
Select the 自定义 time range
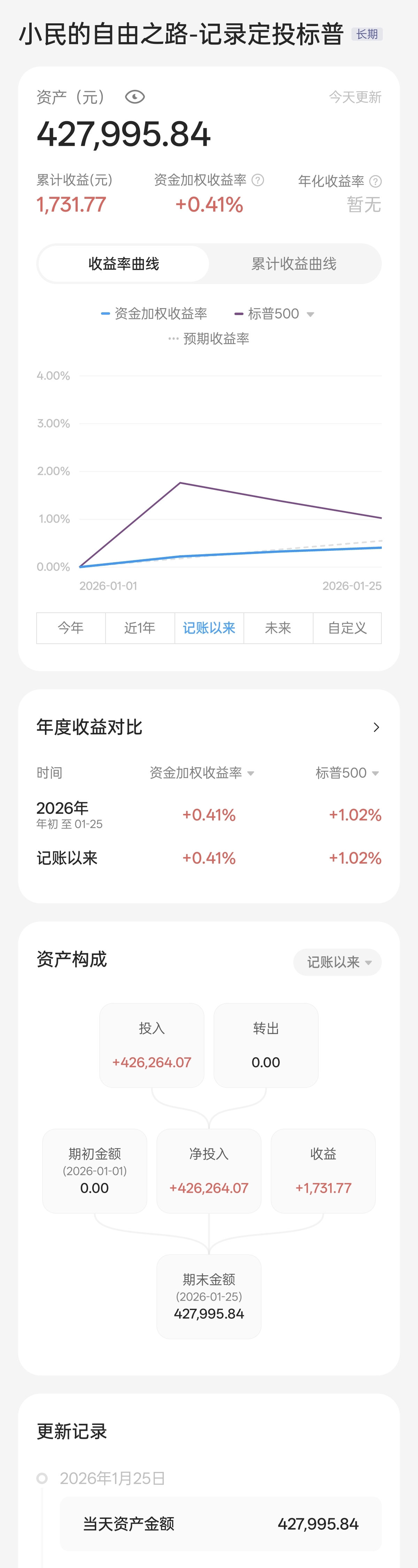pyautogui.click(x=347, y=628)
